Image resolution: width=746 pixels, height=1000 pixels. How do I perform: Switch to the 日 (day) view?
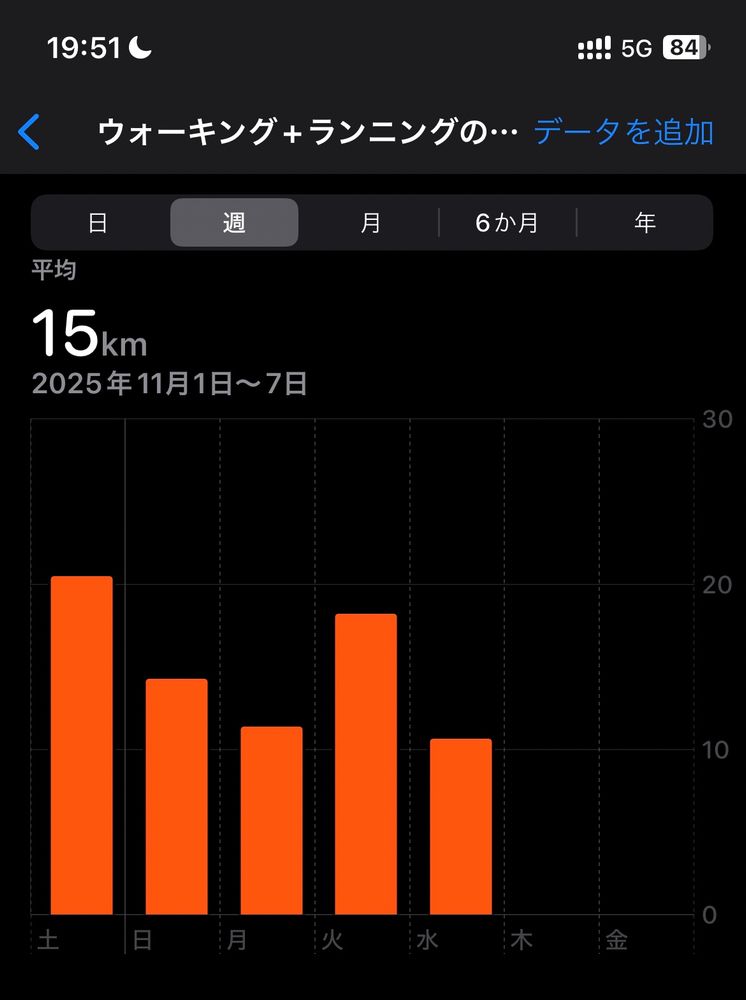pyautogui.click(x=98, y=222)
